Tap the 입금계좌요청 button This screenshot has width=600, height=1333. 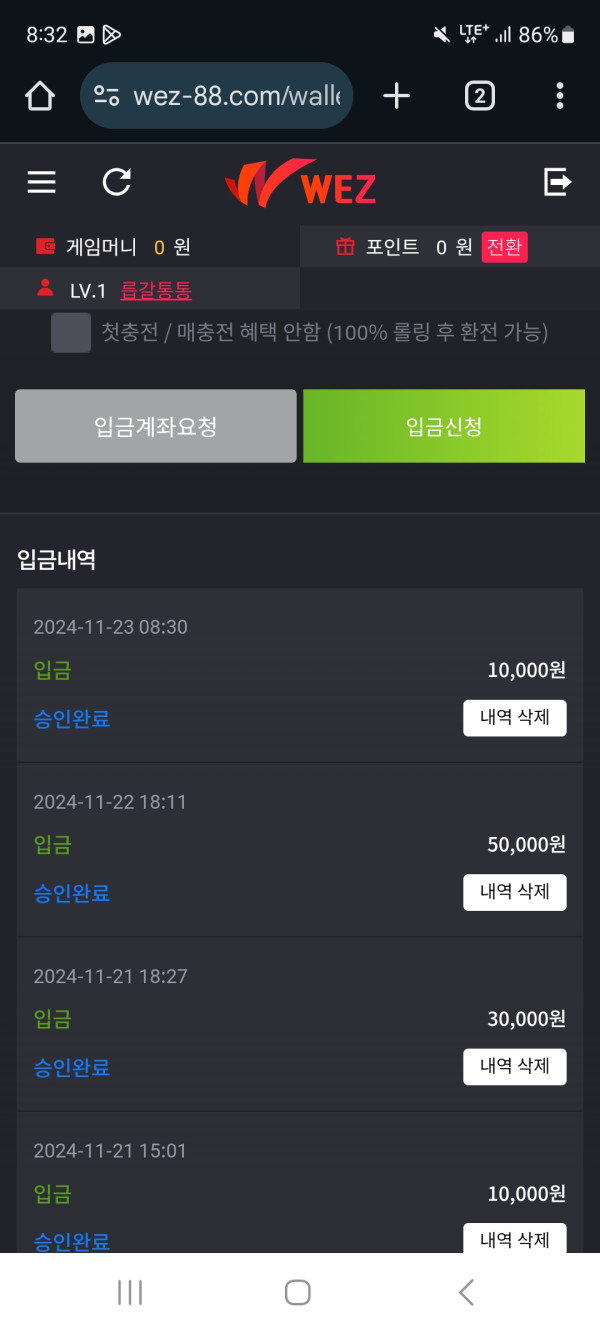156,426
